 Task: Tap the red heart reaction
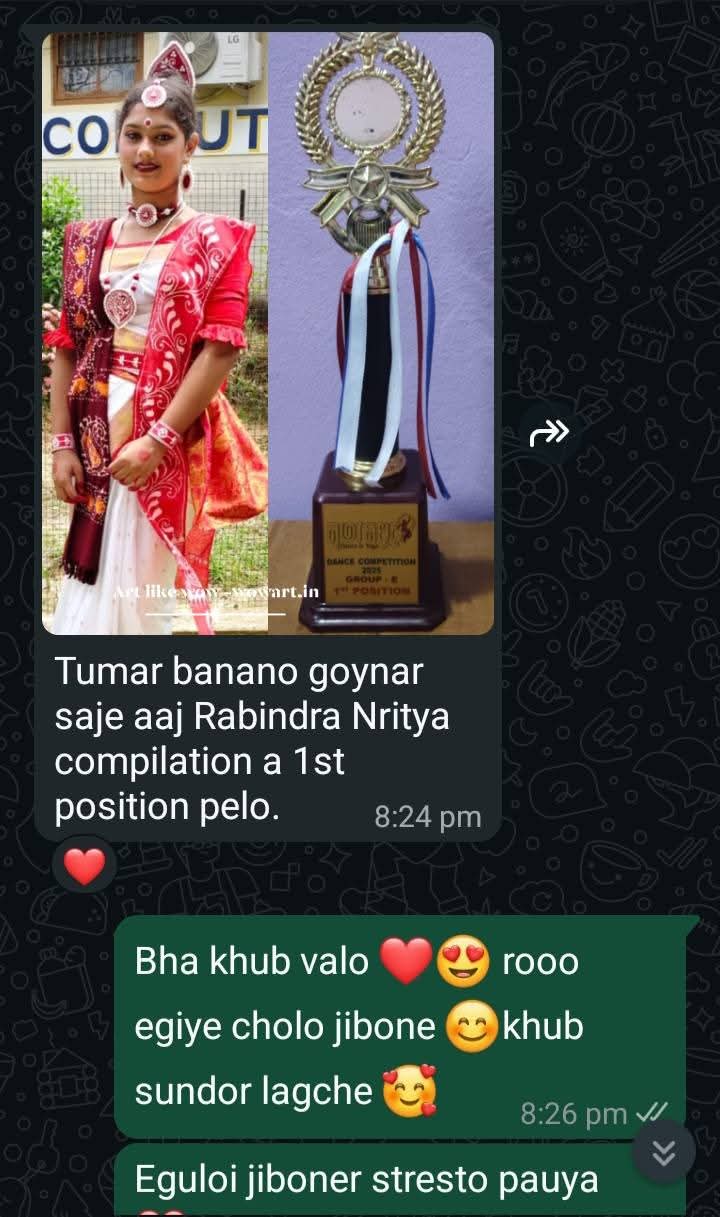click(x=85, y=866)
